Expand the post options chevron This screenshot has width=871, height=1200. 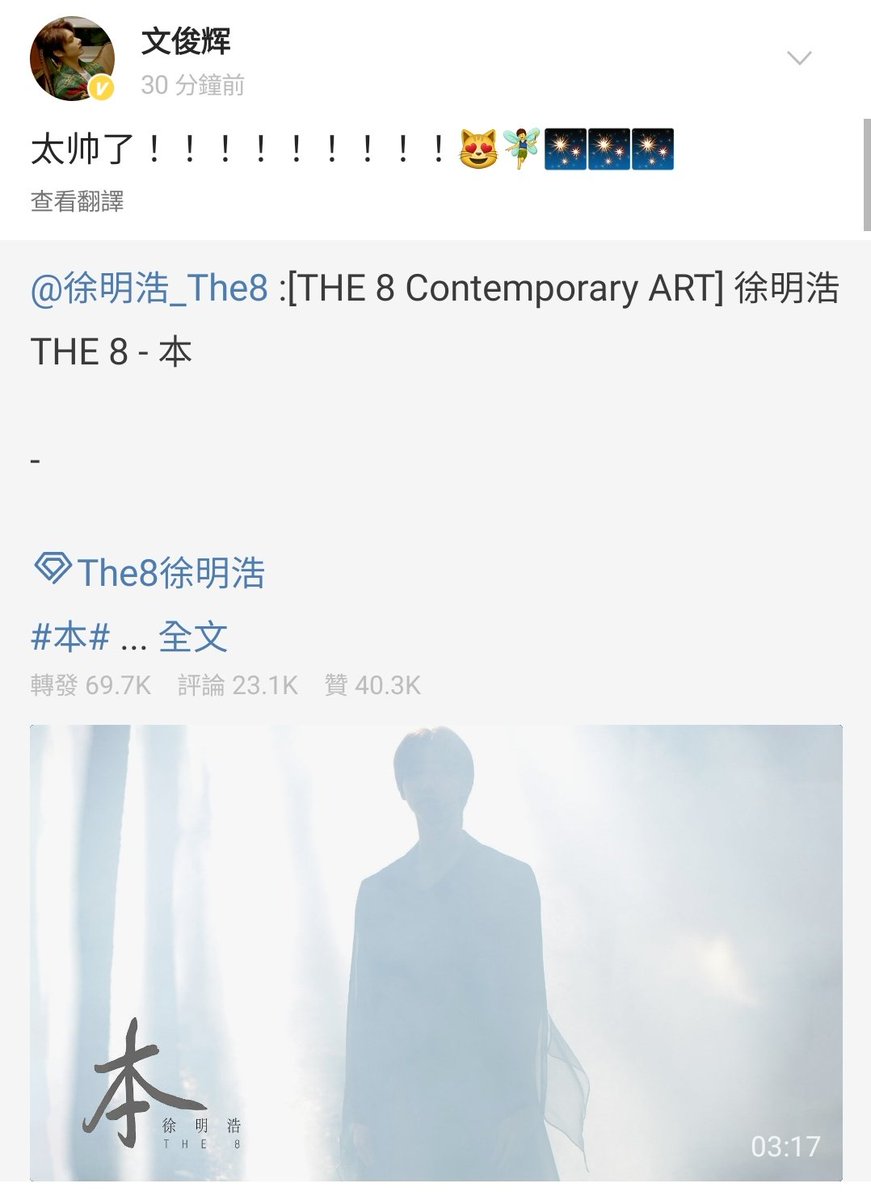click(x=798, y=59)
